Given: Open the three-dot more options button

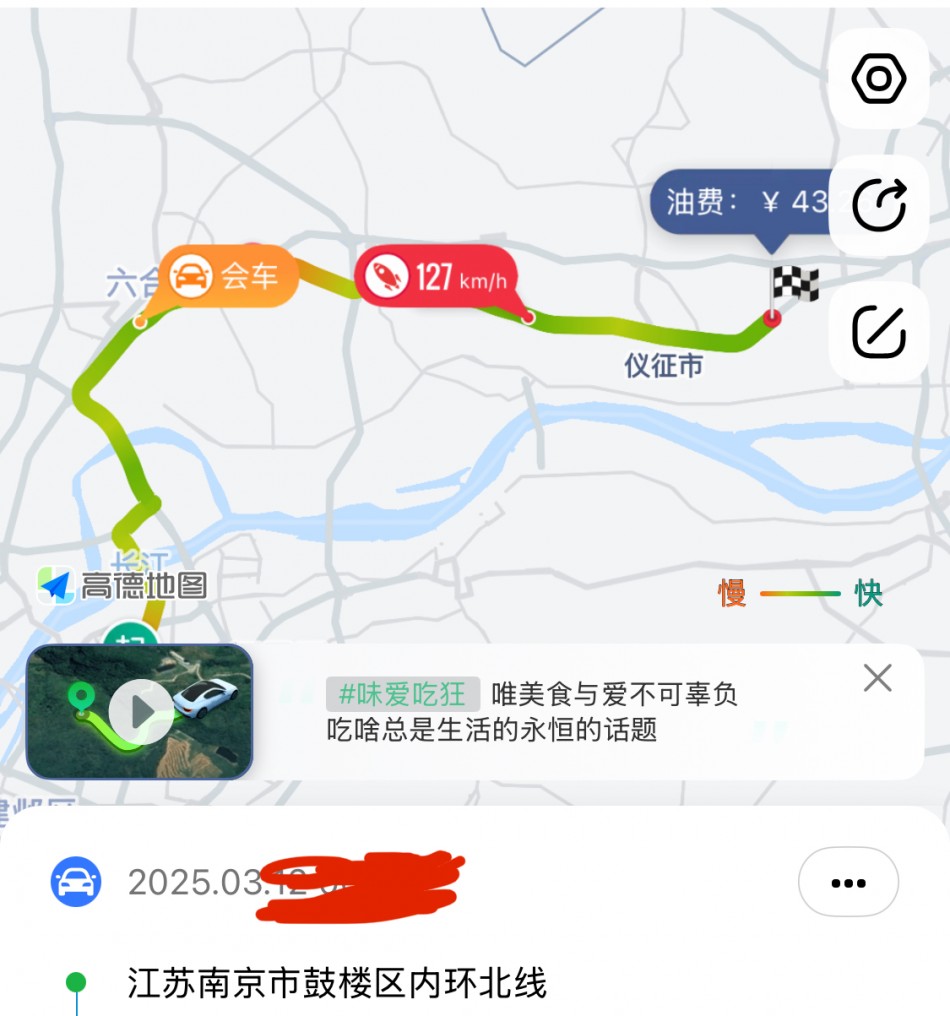Looking at the screenshot, I should click(x=848, y=882).
